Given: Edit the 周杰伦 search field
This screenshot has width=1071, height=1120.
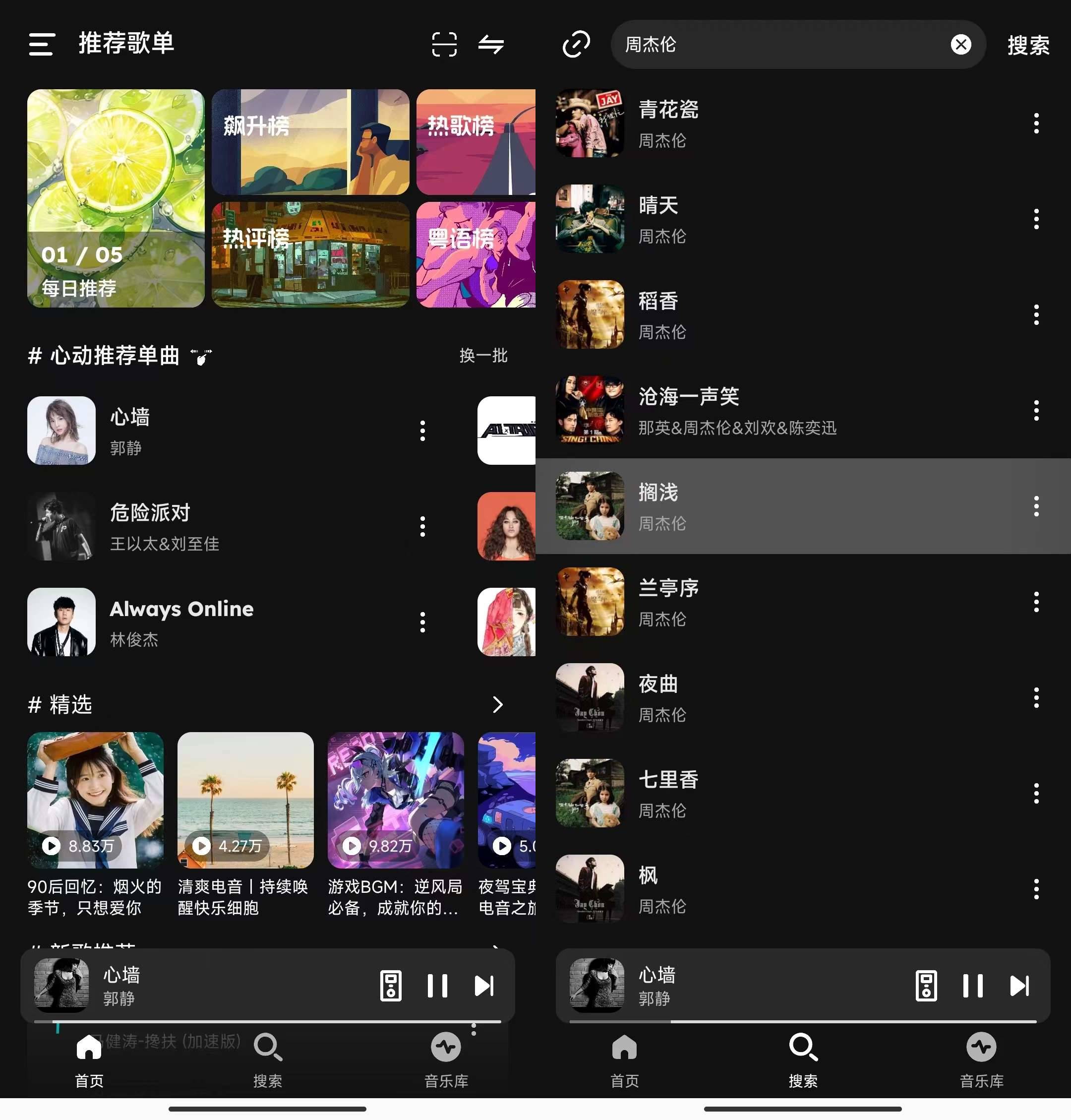Looking at the screenshot, I should 782,45.
